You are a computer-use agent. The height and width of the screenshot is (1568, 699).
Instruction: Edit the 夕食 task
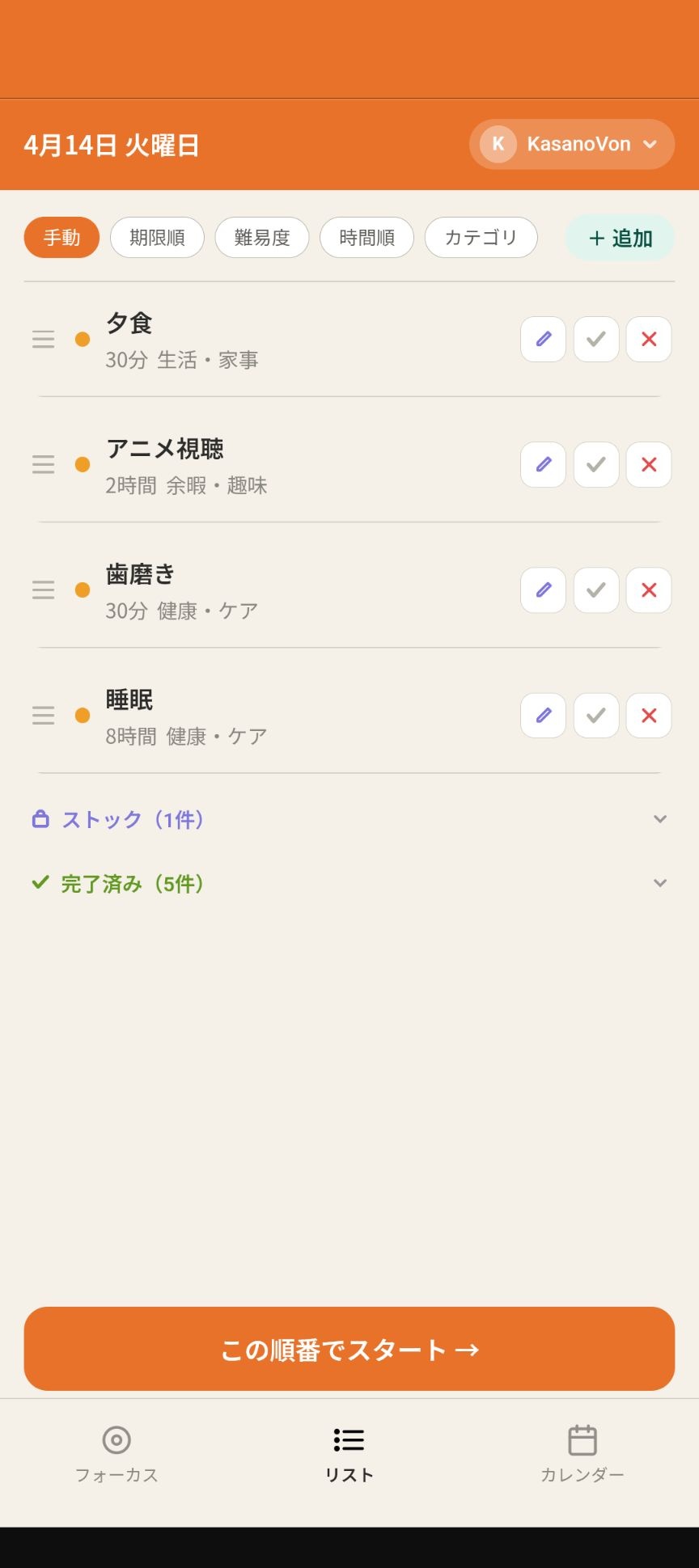(x=543, y=339)
